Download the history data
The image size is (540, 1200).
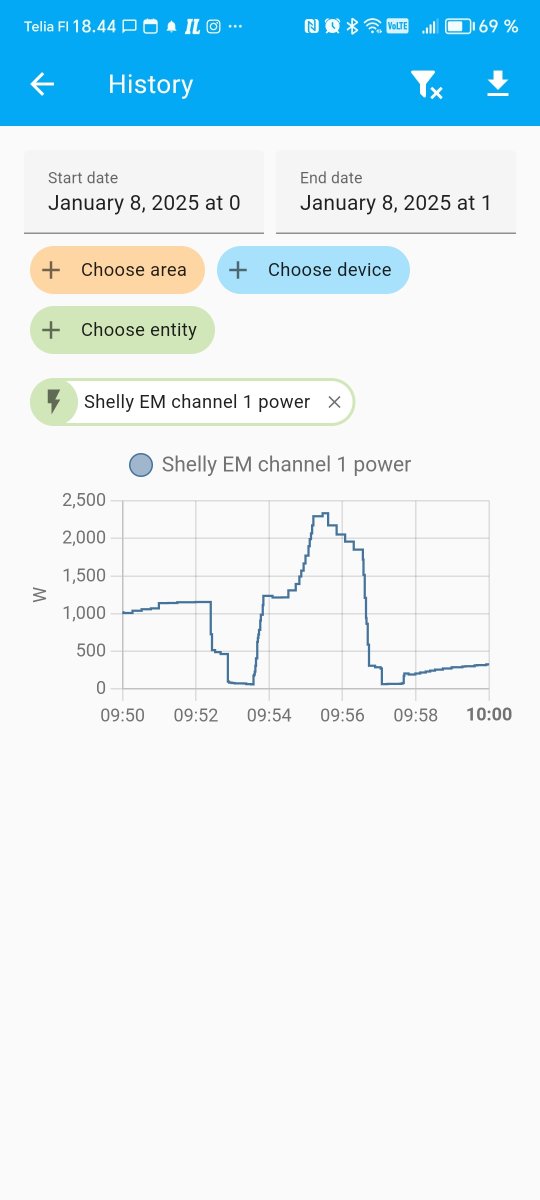tap(498, 85)
